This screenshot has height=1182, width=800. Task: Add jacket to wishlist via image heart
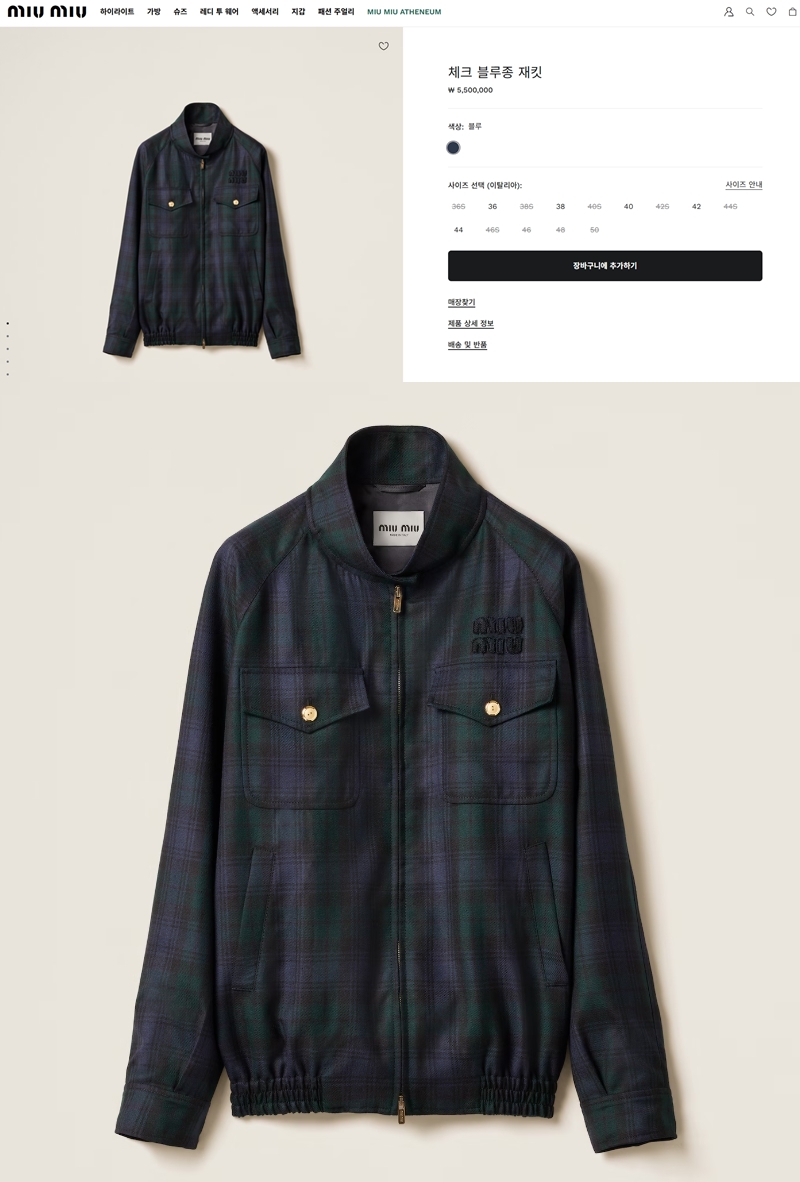click(x=383, y=46)
